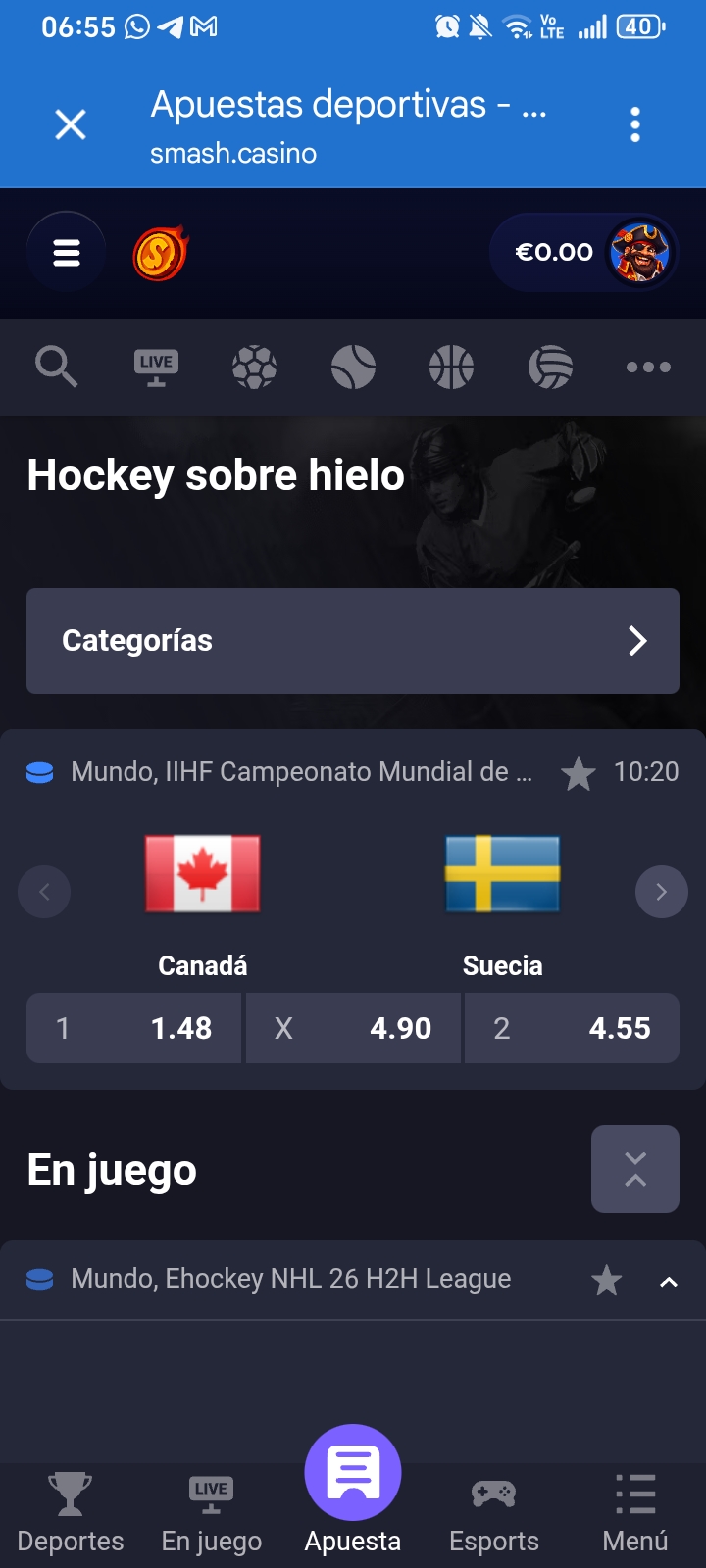Screen dimensions: 706x1568
Task: Choose the basketball sport icon
Action: coord(451,367)
